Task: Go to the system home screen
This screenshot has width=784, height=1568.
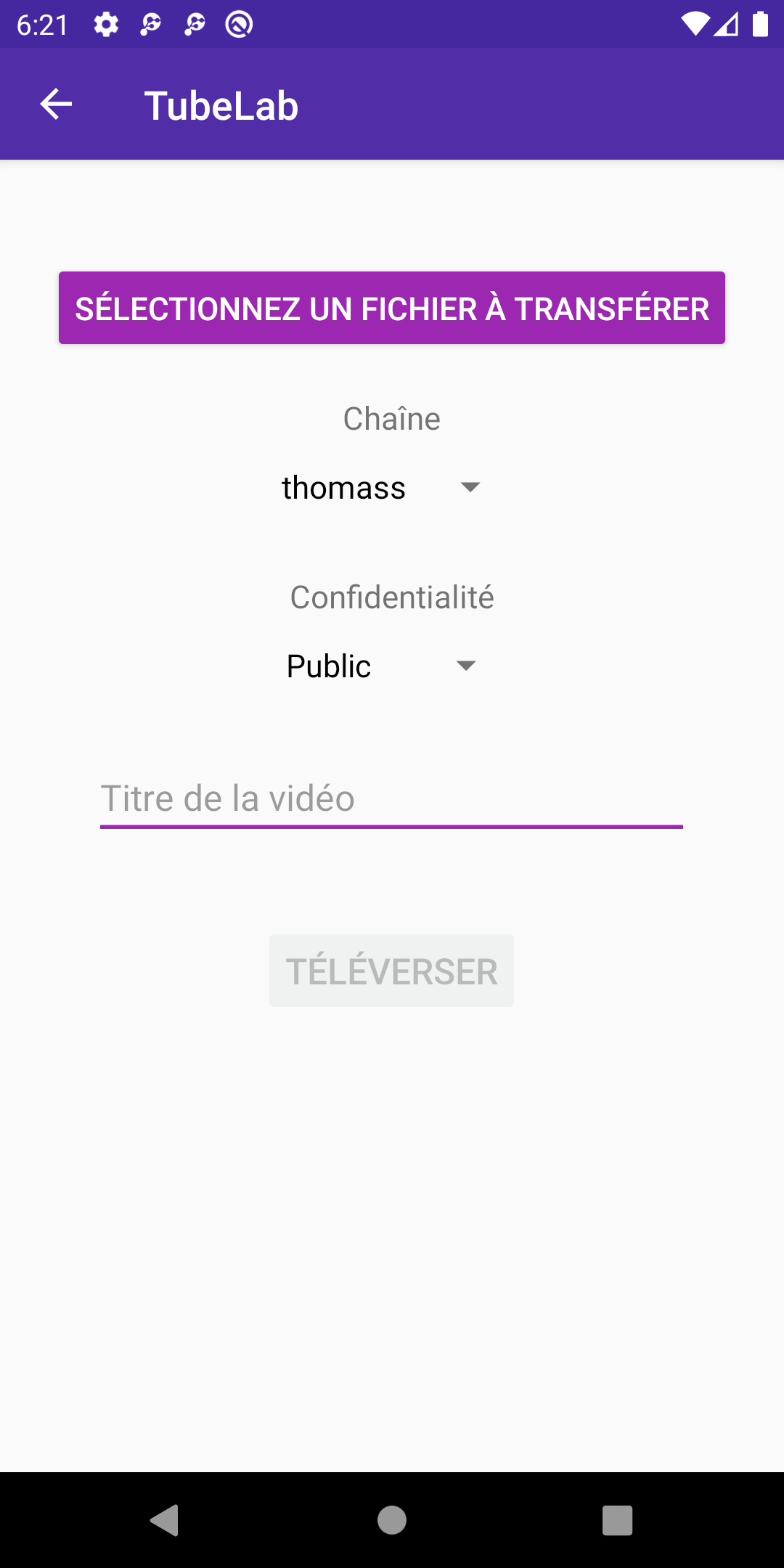Action: click(392, 1520)
